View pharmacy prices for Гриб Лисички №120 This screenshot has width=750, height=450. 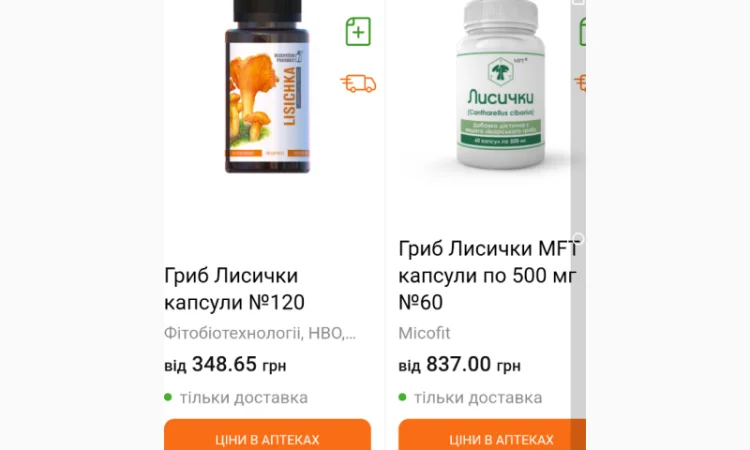267,438
